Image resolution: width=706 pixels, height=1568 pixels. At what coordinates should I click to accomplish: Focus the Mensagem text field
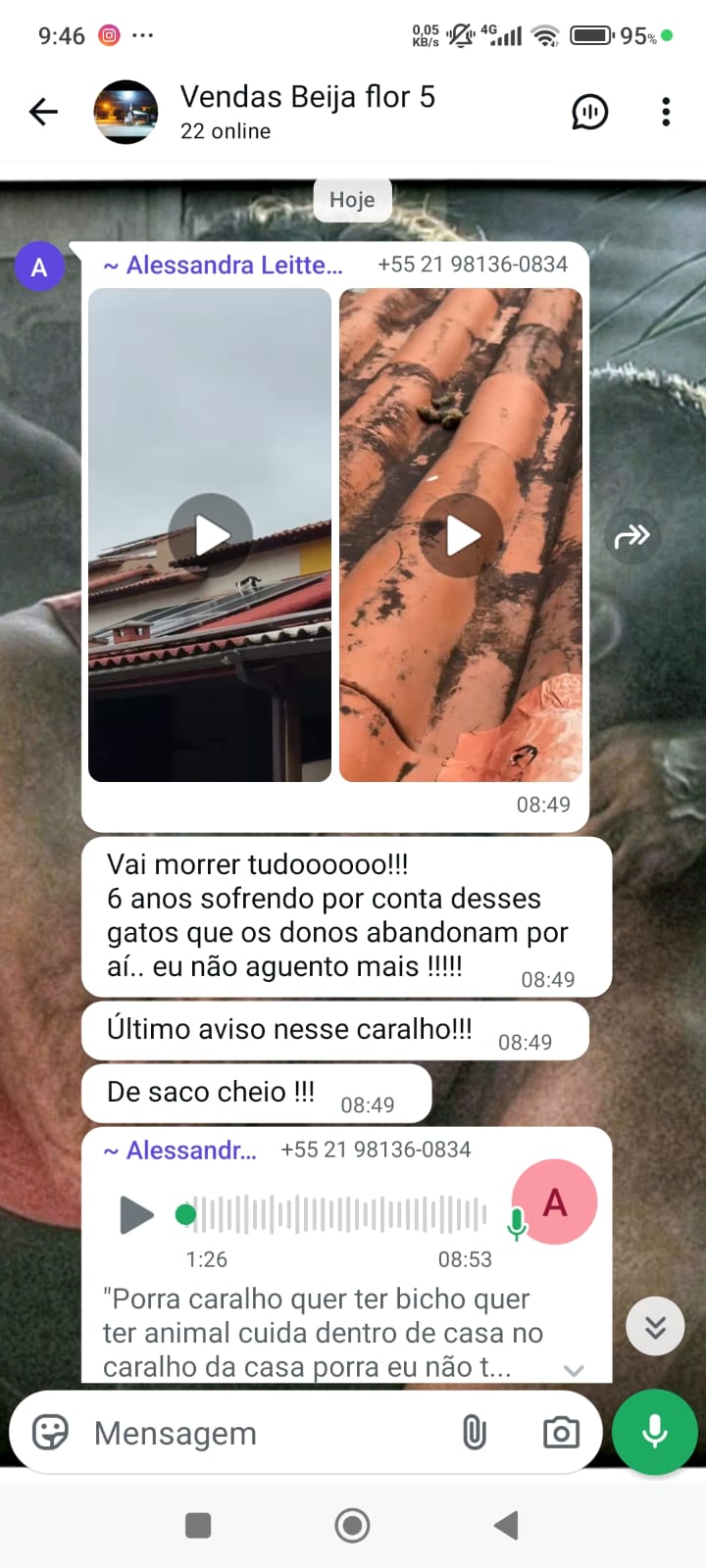tap(265, 1433)
